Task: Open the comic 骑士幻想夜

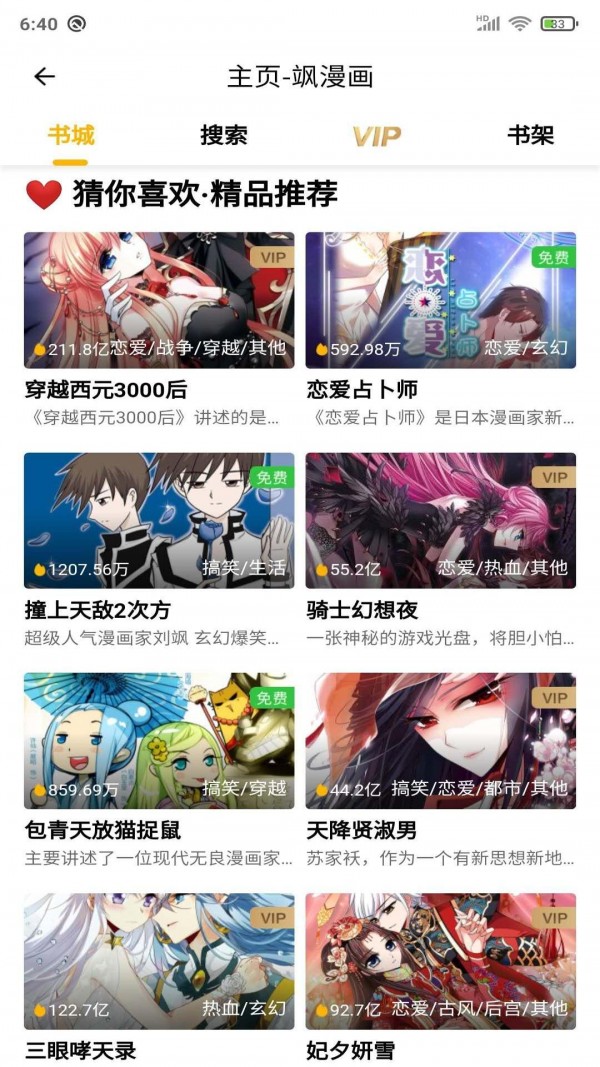Action: click(x=440, y=520)
